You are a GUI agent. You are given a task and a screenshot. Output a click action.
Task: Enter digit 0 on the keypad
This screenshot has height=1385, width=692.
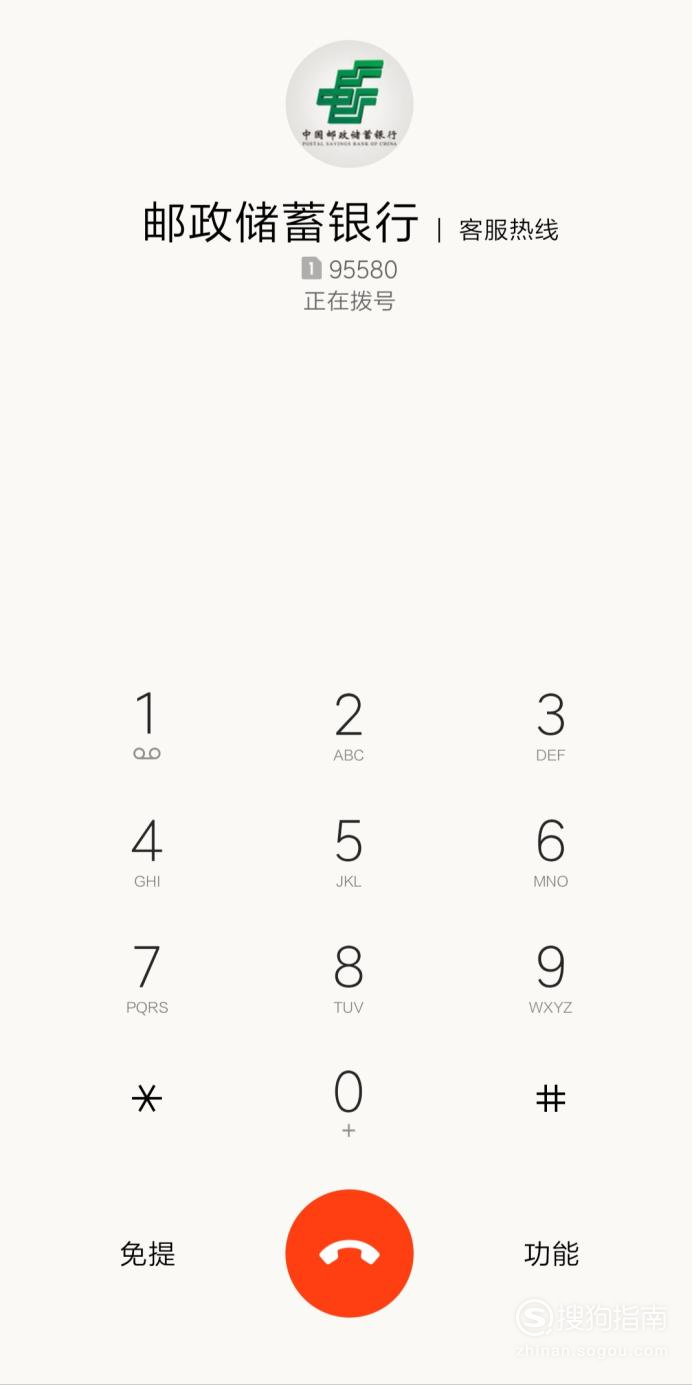click(348, 1102)
